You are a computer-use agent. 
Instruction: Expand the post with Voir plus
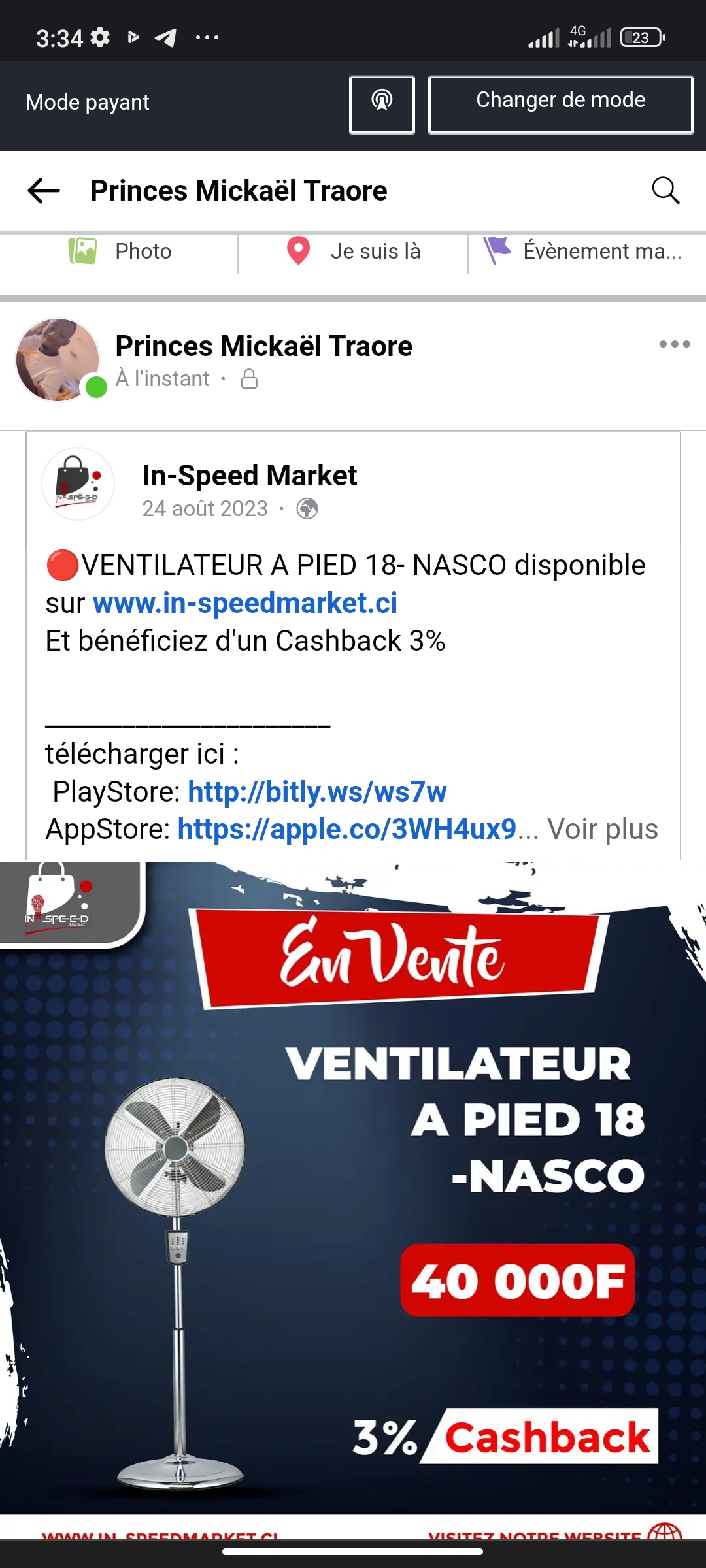(603, 829)
